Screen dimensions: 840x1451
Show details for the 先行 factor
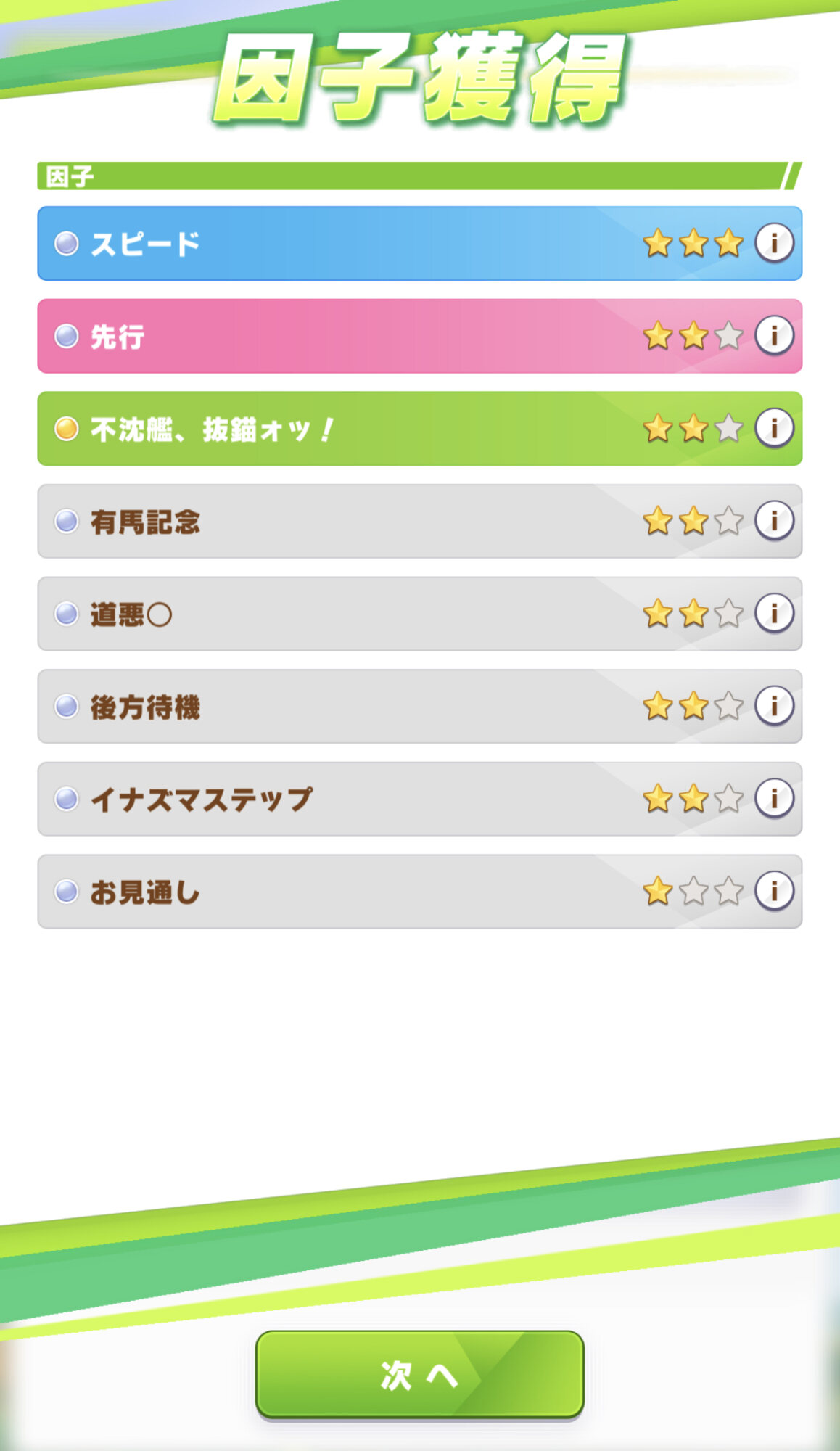774,335
